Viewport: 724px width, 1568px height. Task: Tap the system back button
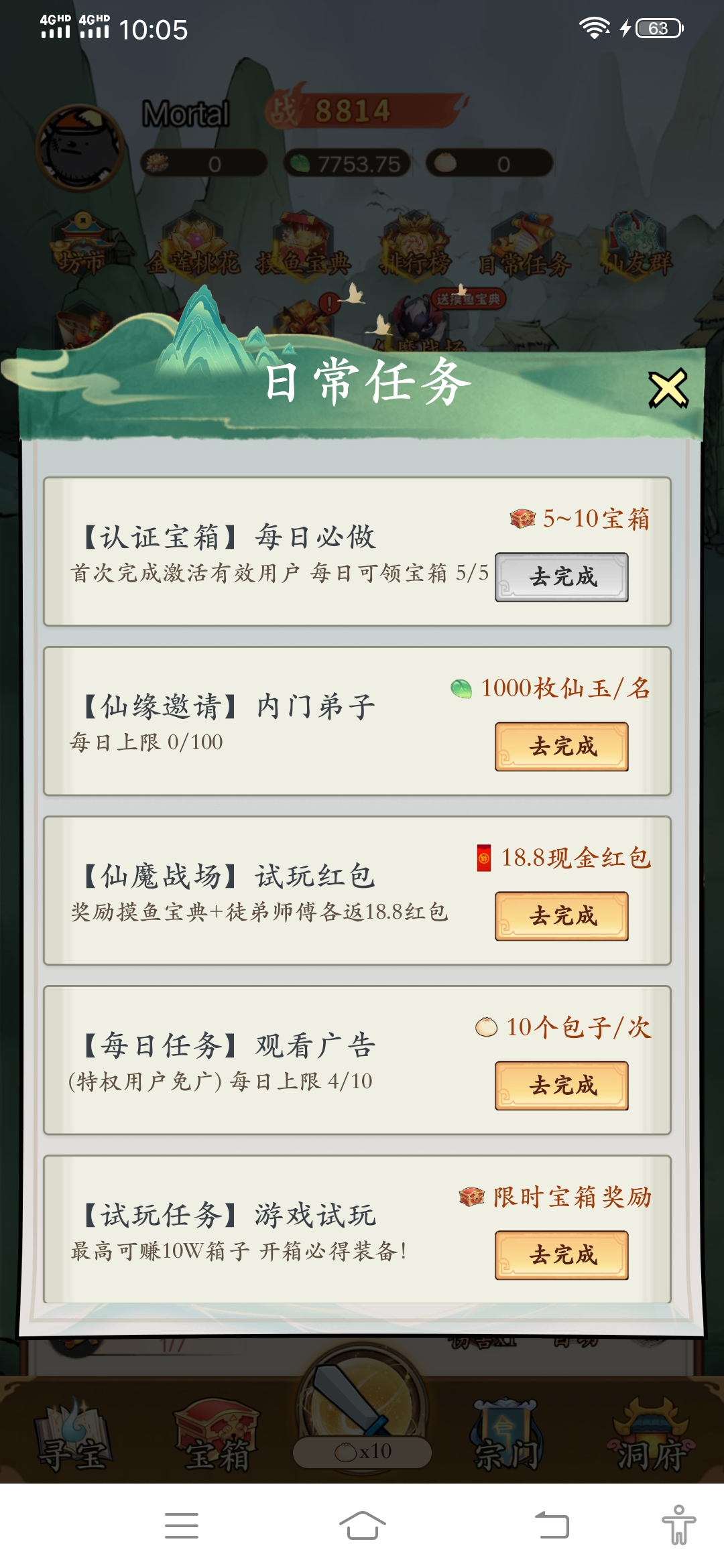552,1526
